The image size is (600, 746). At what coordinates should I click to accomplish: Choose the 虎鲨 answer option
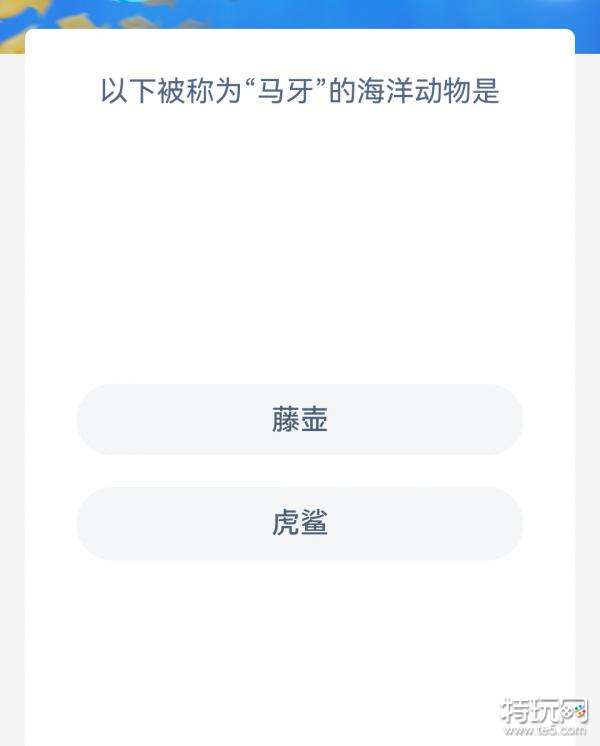coord(300,523)
